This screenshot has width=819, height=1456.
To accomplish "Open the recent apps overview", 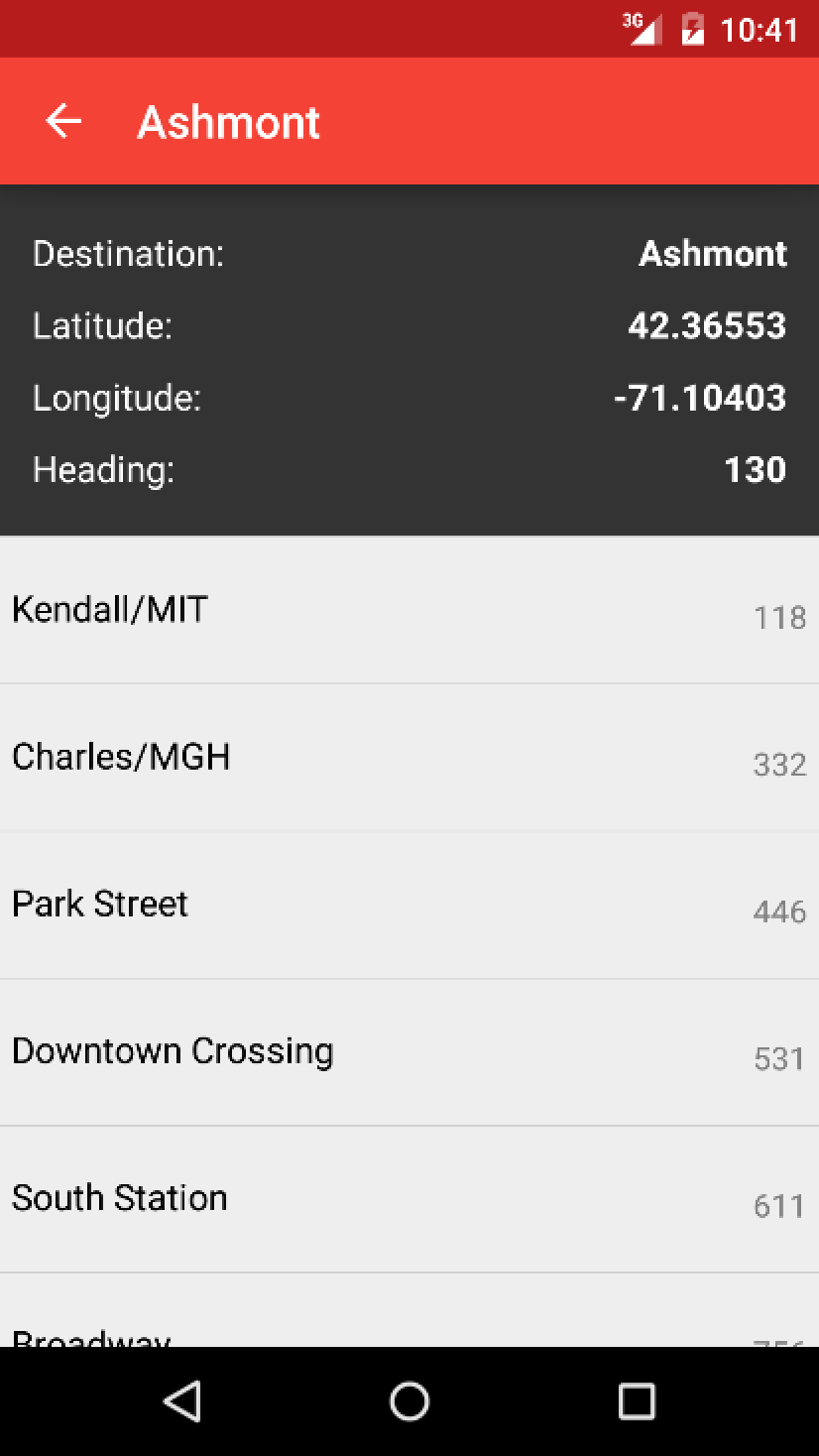I will coord(636,1401).
